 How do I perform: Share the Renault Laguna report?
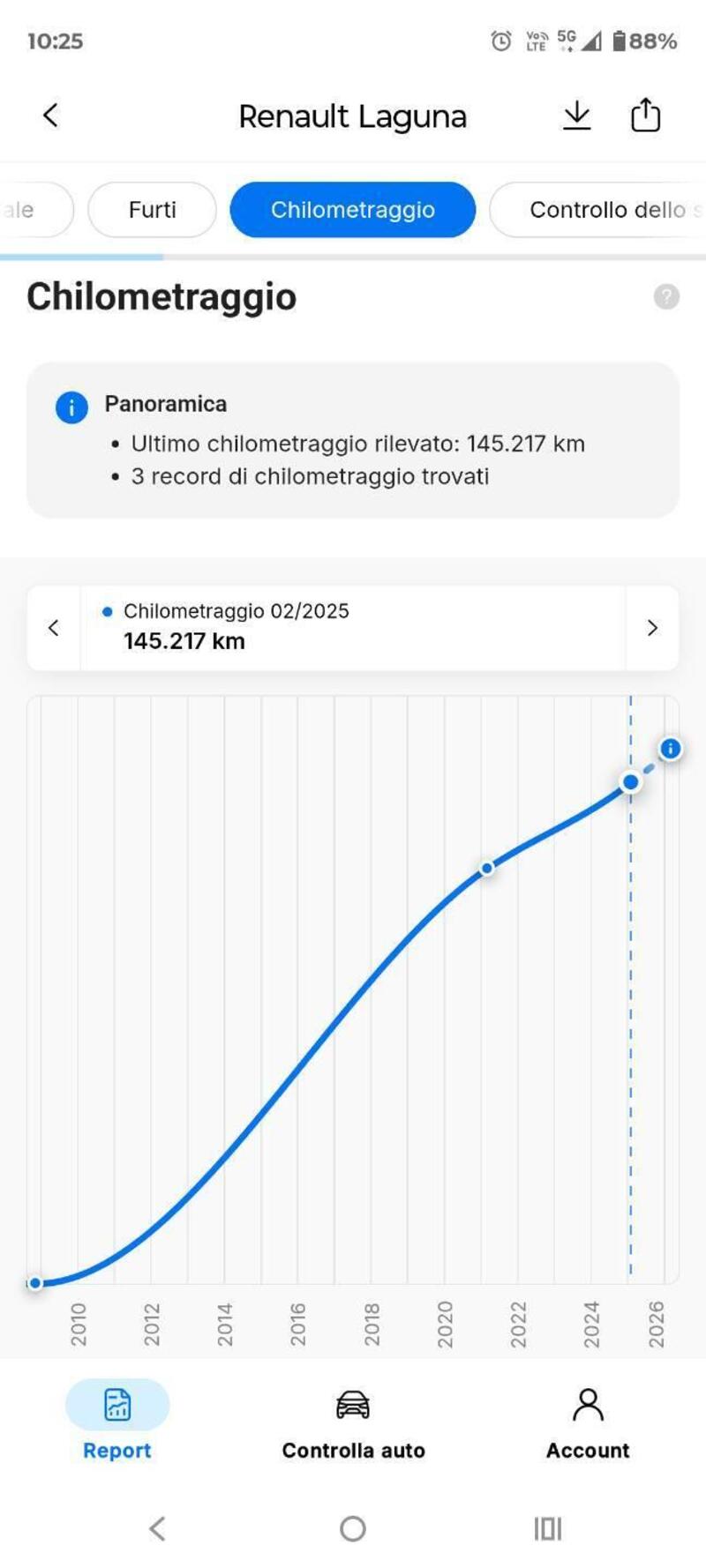645,116
